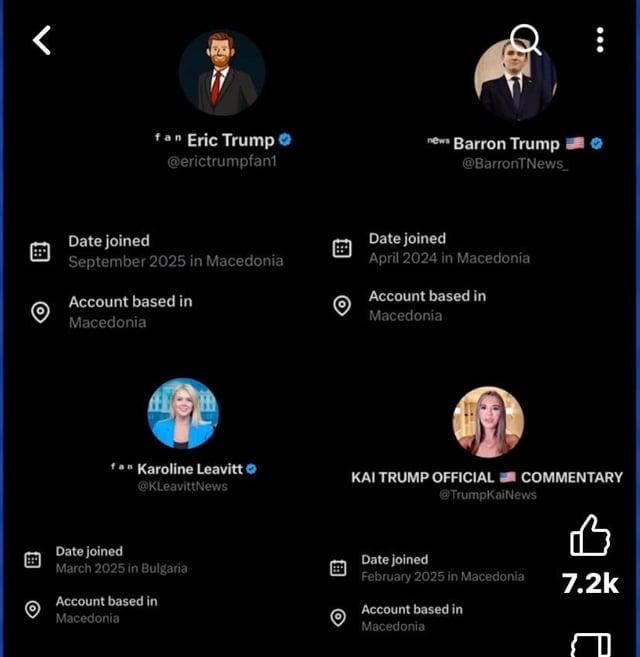The image size is (640, 657).
Task: Open search with the magnifier icon
Action: (525, 40)
